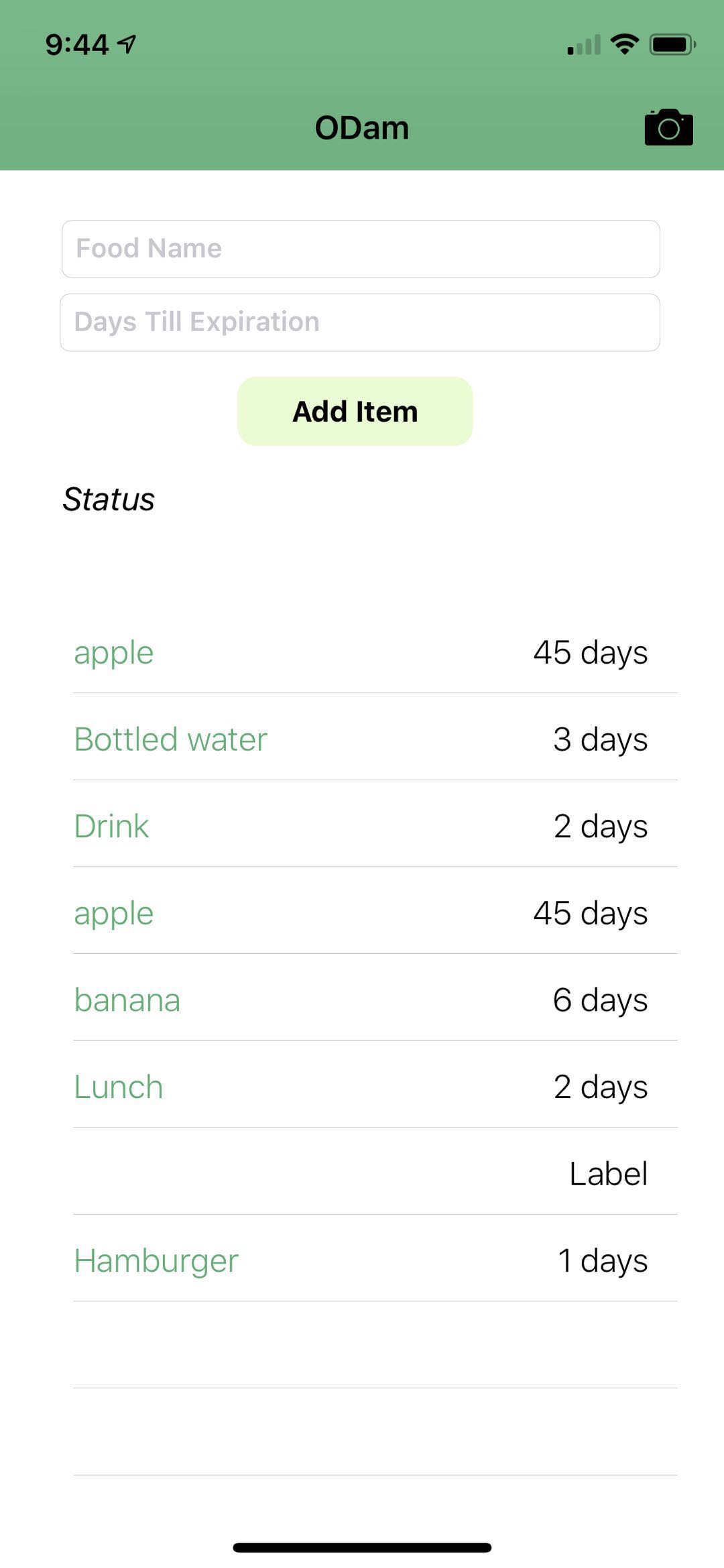724x1568 pixels.
Task: Open the Bottled water row
Action: pos(361,739)
